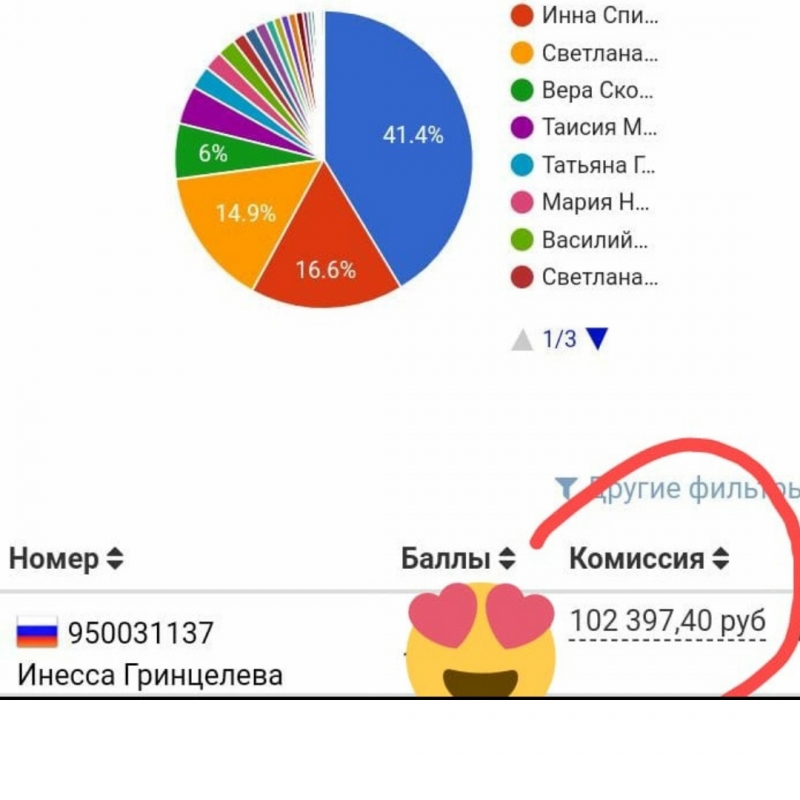The height and width of the screenshot is (800, 800).
Task: Select Вера Ско… in chart legend
Action: (595, 90)
